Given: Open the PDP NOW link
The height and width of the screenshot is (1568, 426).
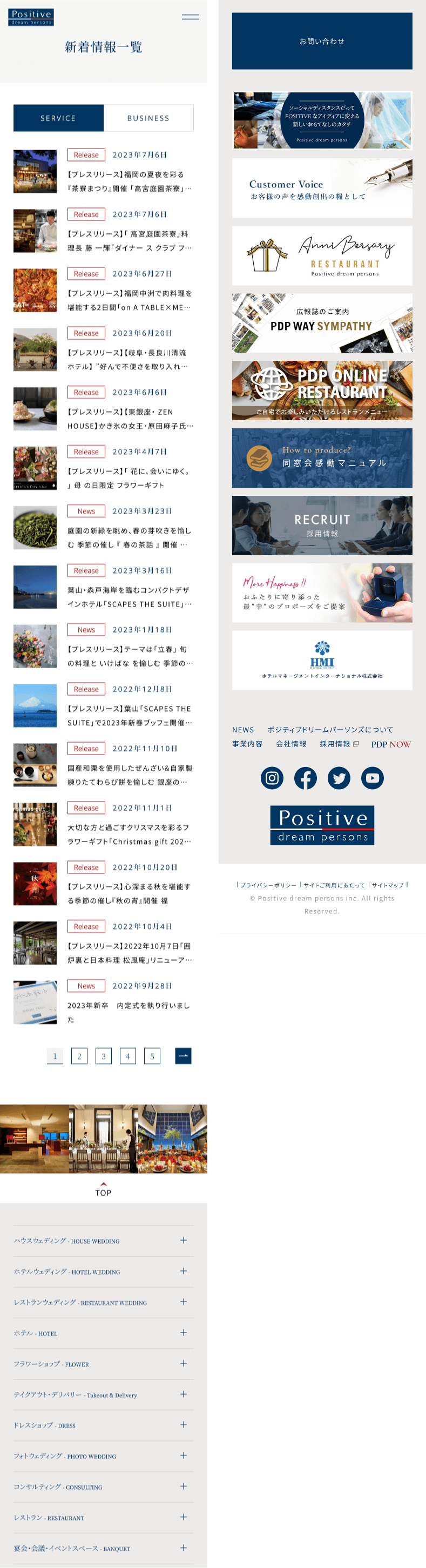Looking at the screenshot, I should [391, 744].
